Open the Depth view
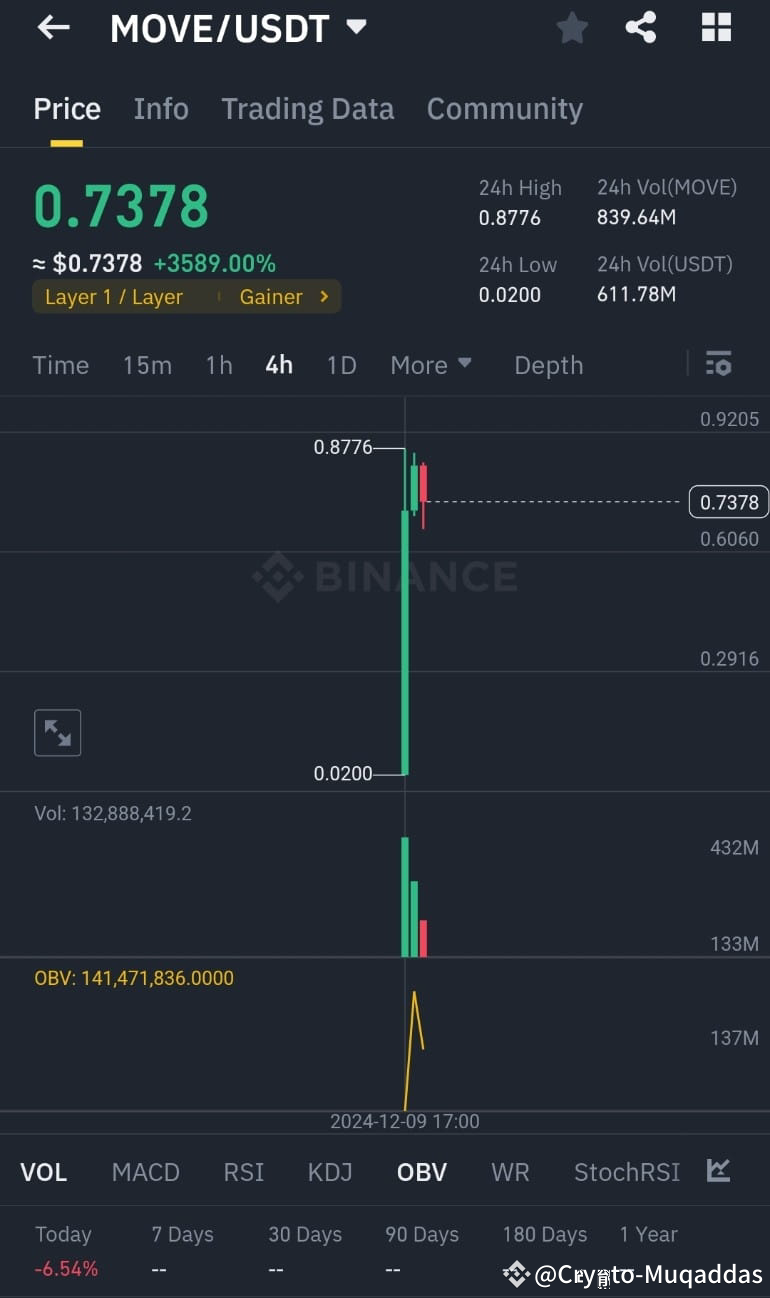The height and width of the screenshot is (1298, 770). pos(548,364)
